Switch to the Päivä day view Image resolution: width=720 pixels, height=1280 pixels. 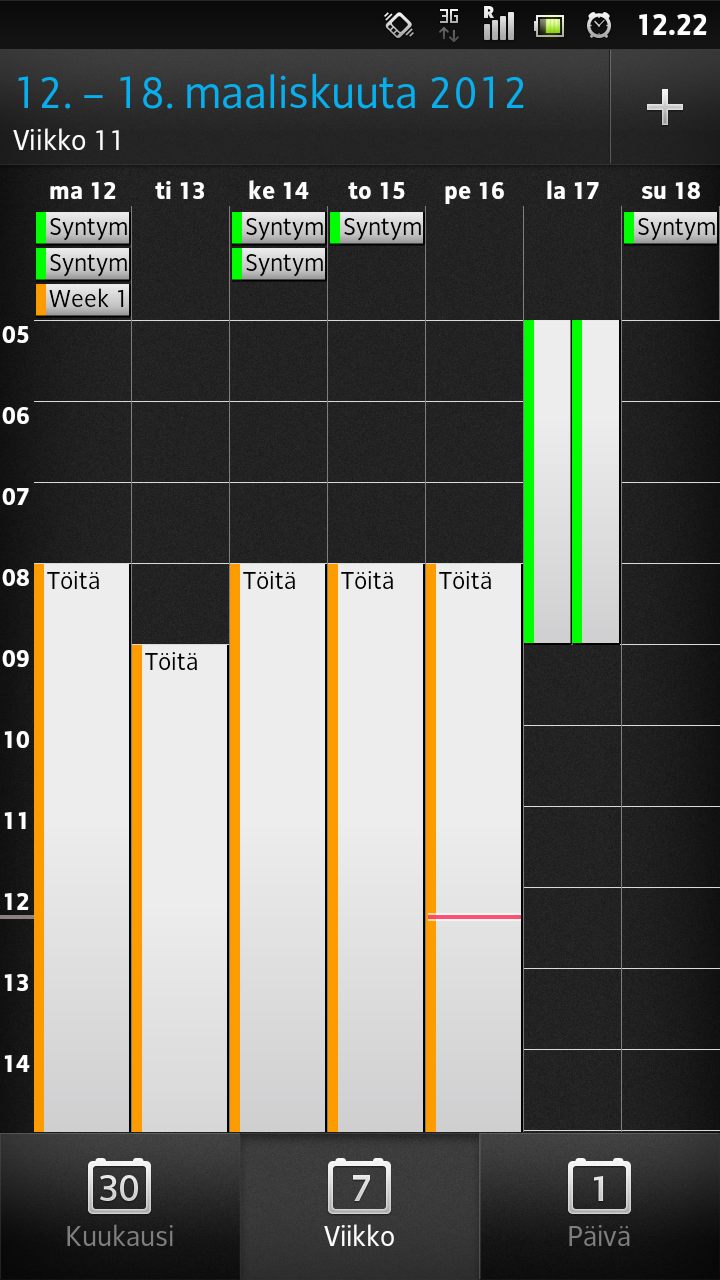coord(600,1206)
